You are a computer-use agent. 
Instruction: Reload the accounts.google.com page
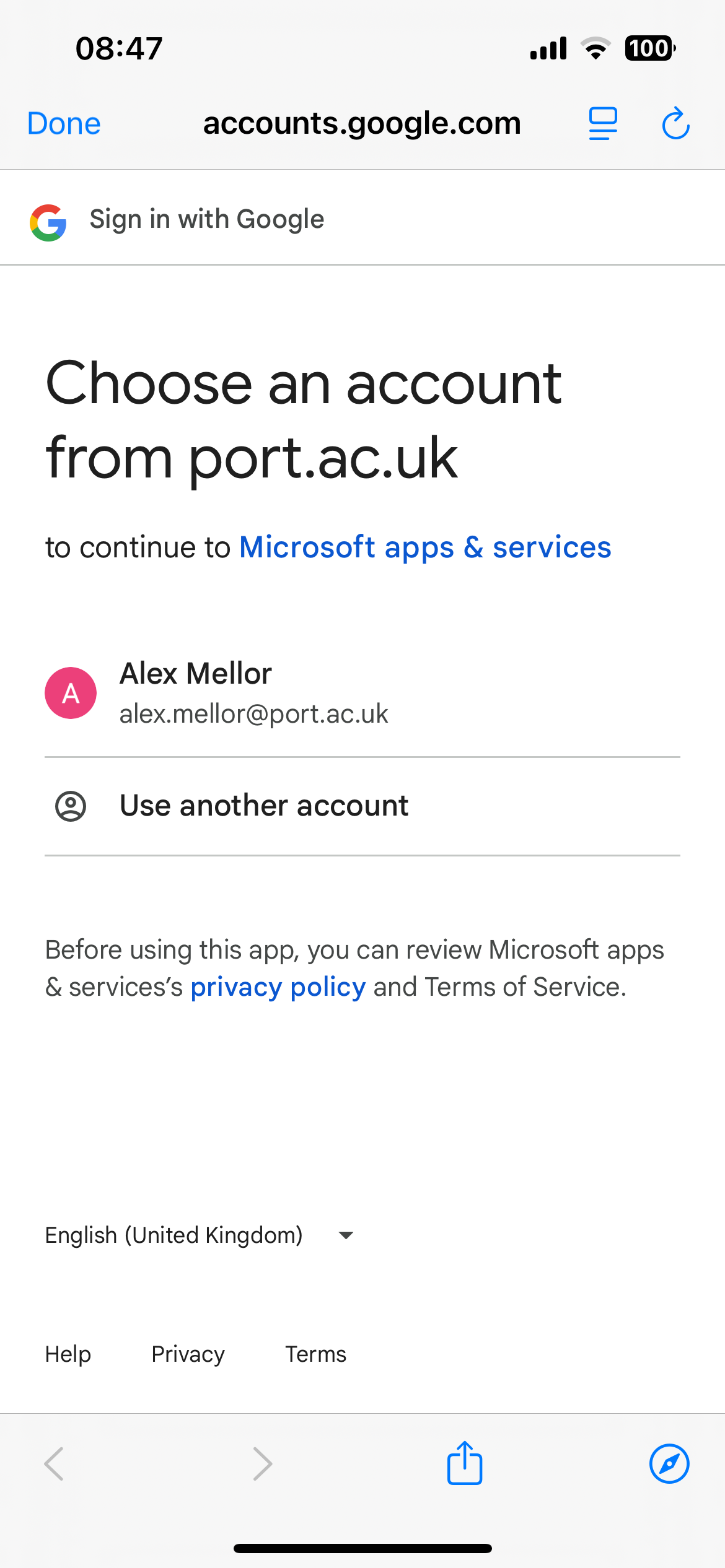675,123
